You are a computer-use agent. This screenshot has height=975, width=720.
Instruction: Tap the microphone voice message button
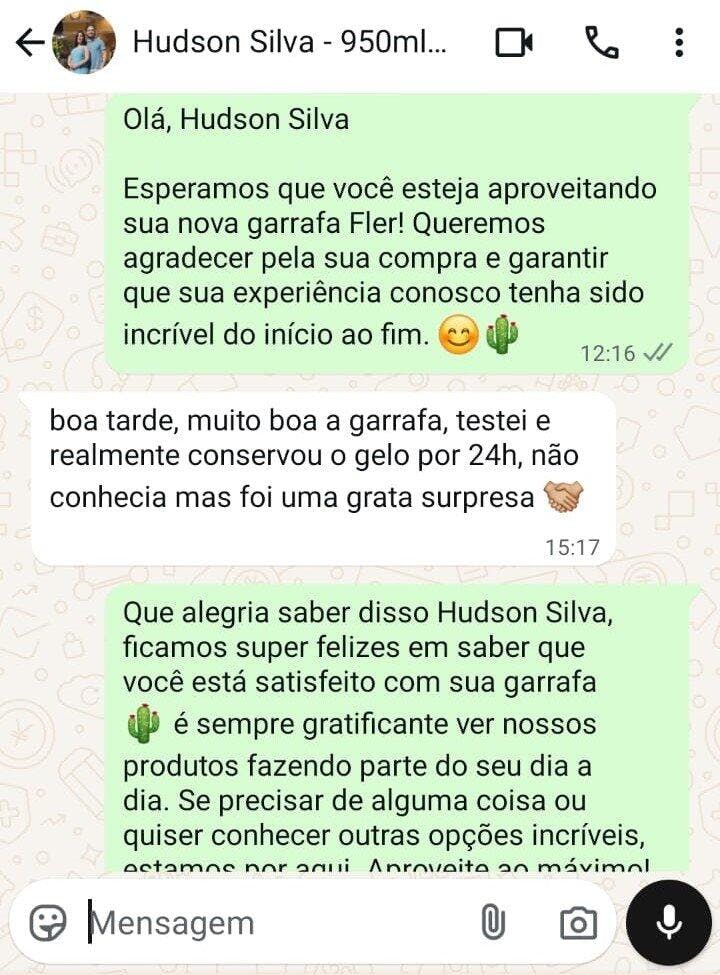pyautogui.click(x=668, y=922)
